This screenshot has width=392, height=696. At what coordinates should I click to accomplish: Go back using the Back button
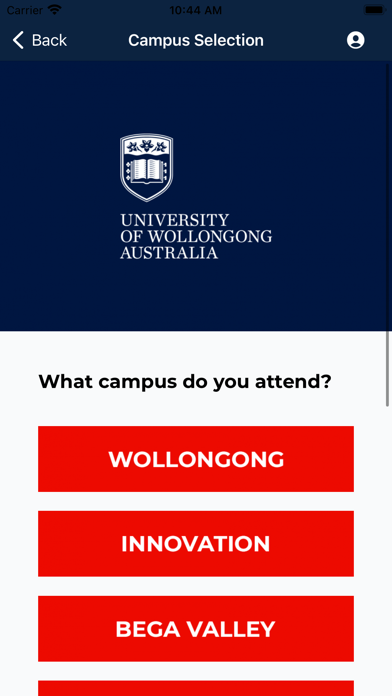click(x=40, y=40)
